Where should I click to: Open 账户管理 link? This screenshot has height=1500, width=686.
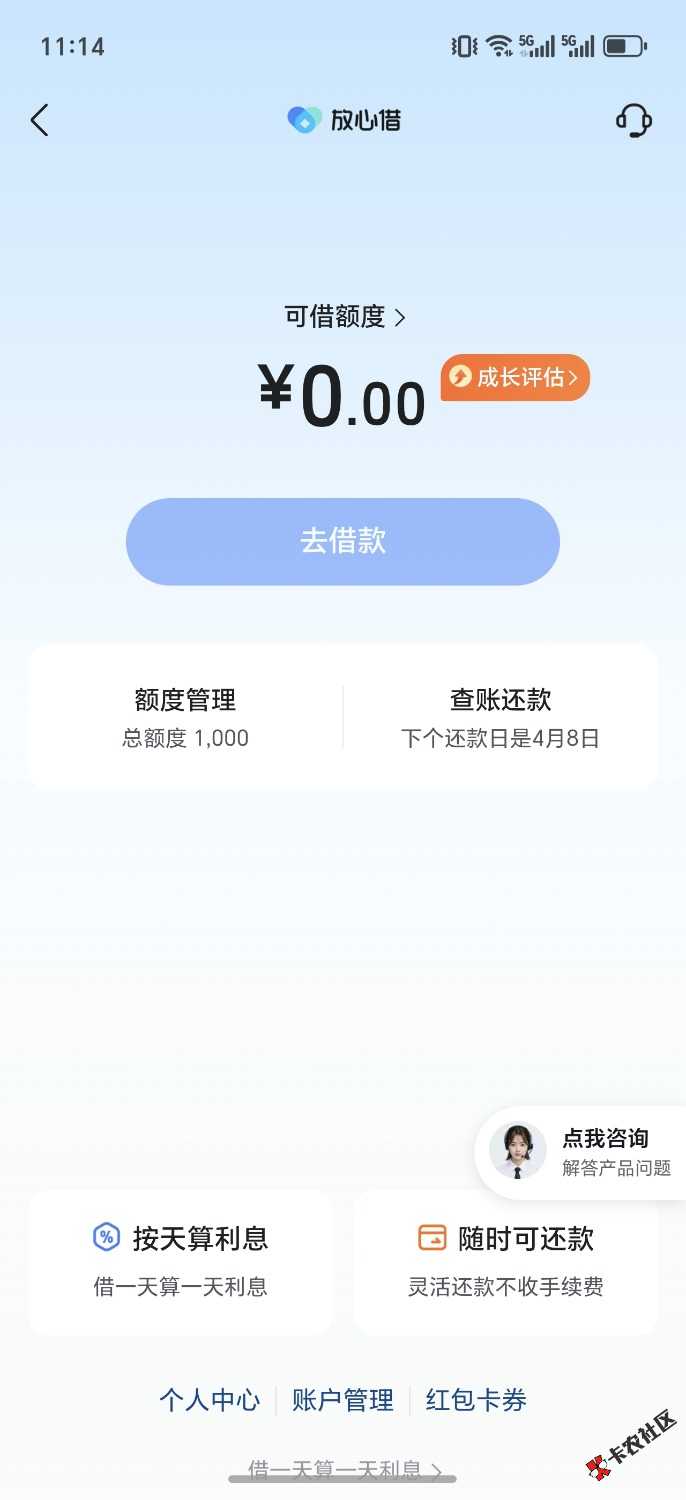[342, 1400]
